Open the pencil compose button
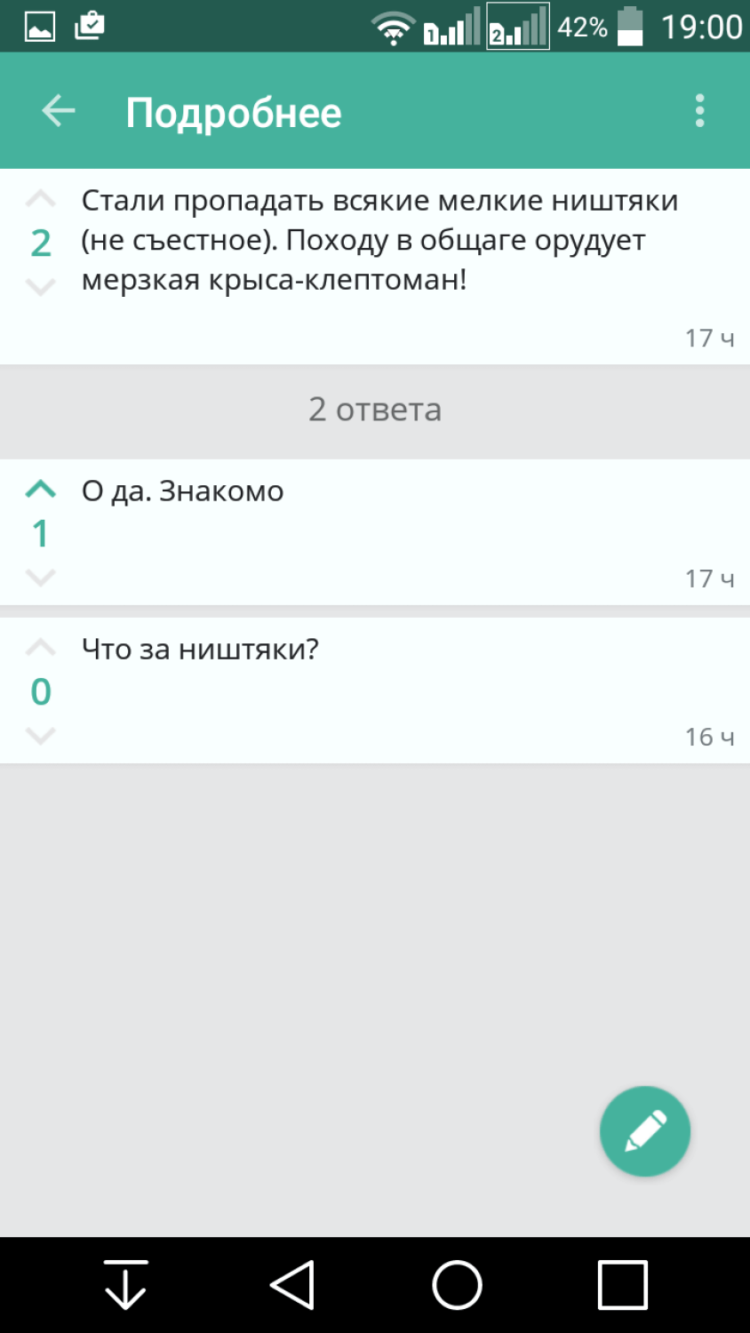Image resolution: width=750 pixels, height=1333 pixels. pyautogui.click(x=645, y=1131)
